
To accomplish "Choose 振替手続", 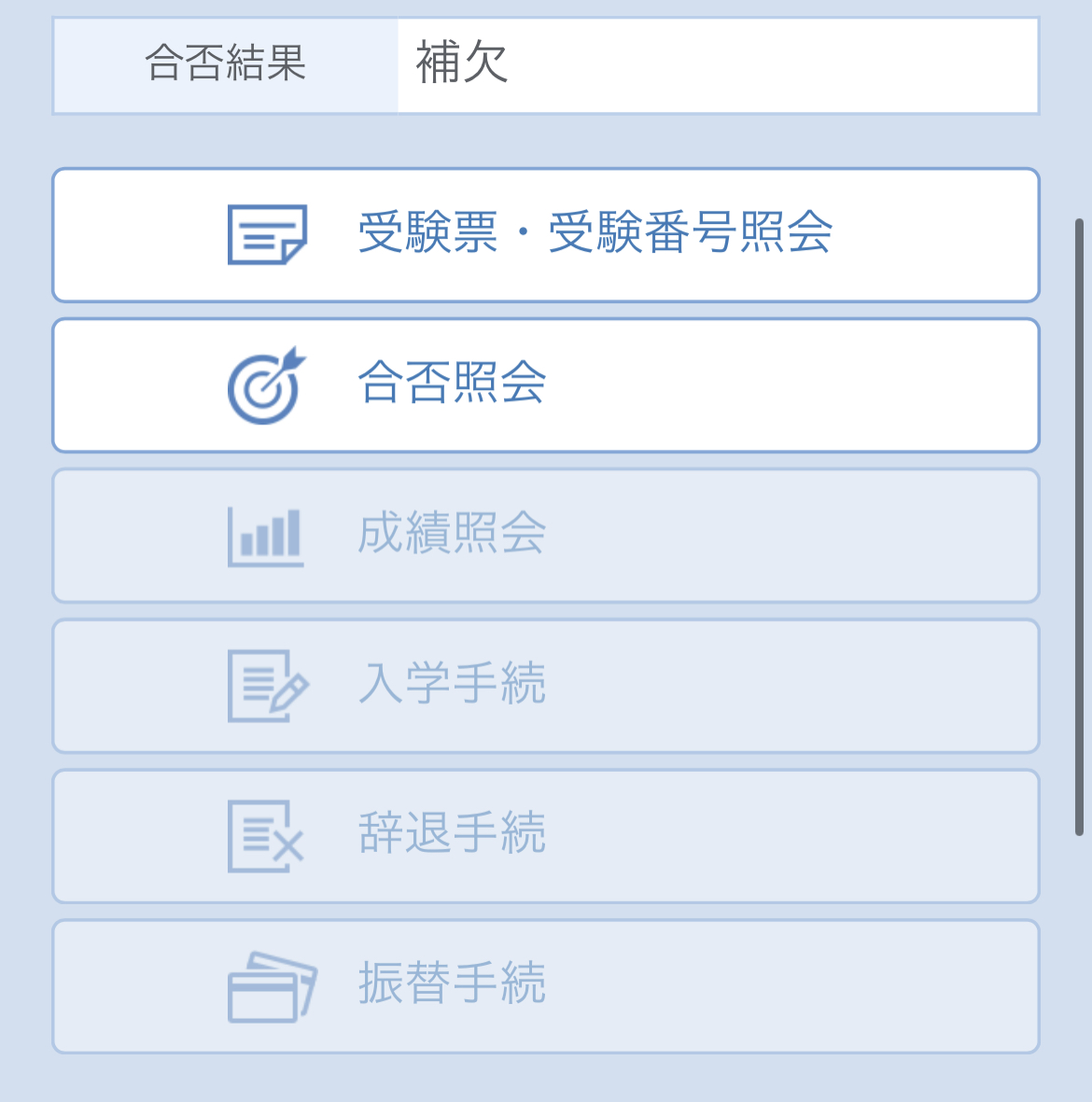I will 545,986.
